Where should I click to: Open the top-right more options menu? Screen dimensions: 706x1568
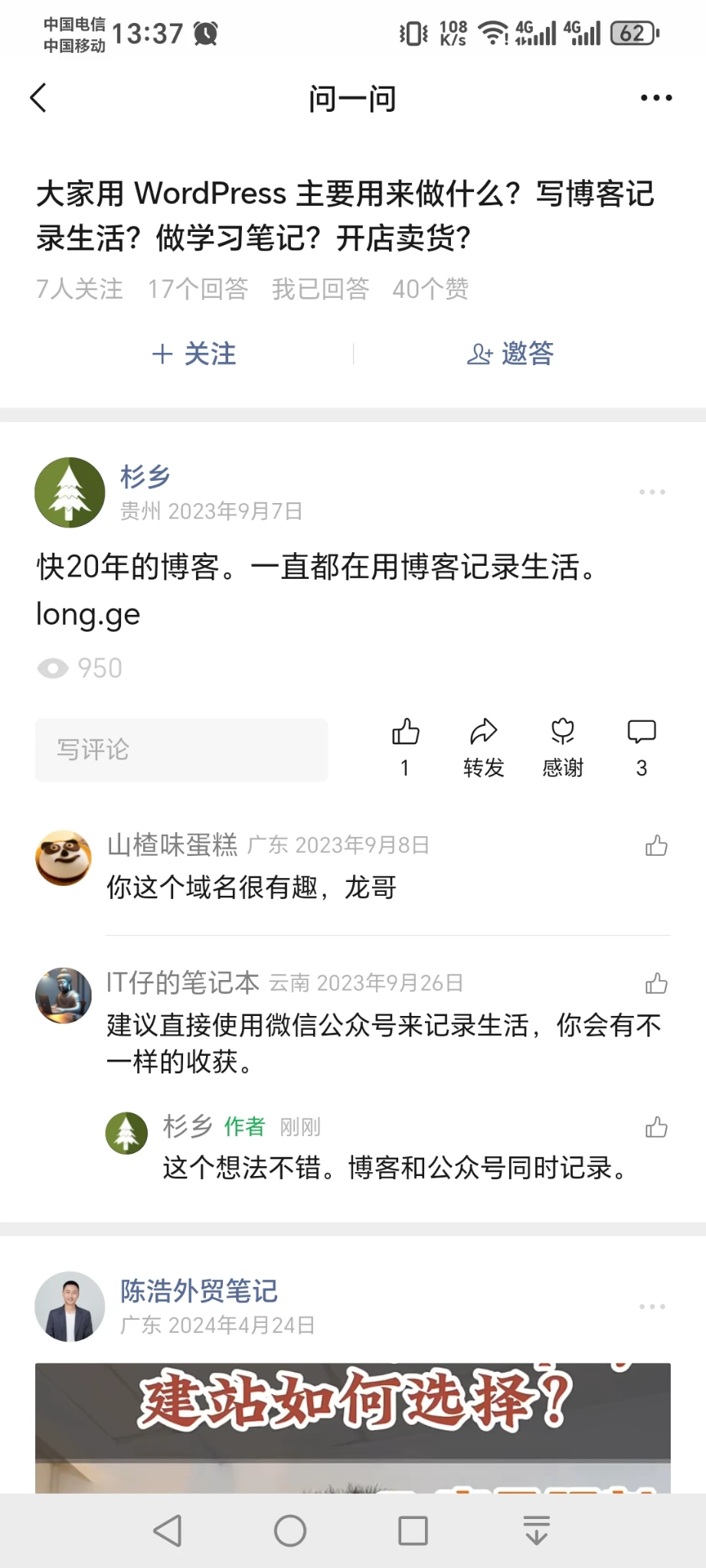click(656, 98)
